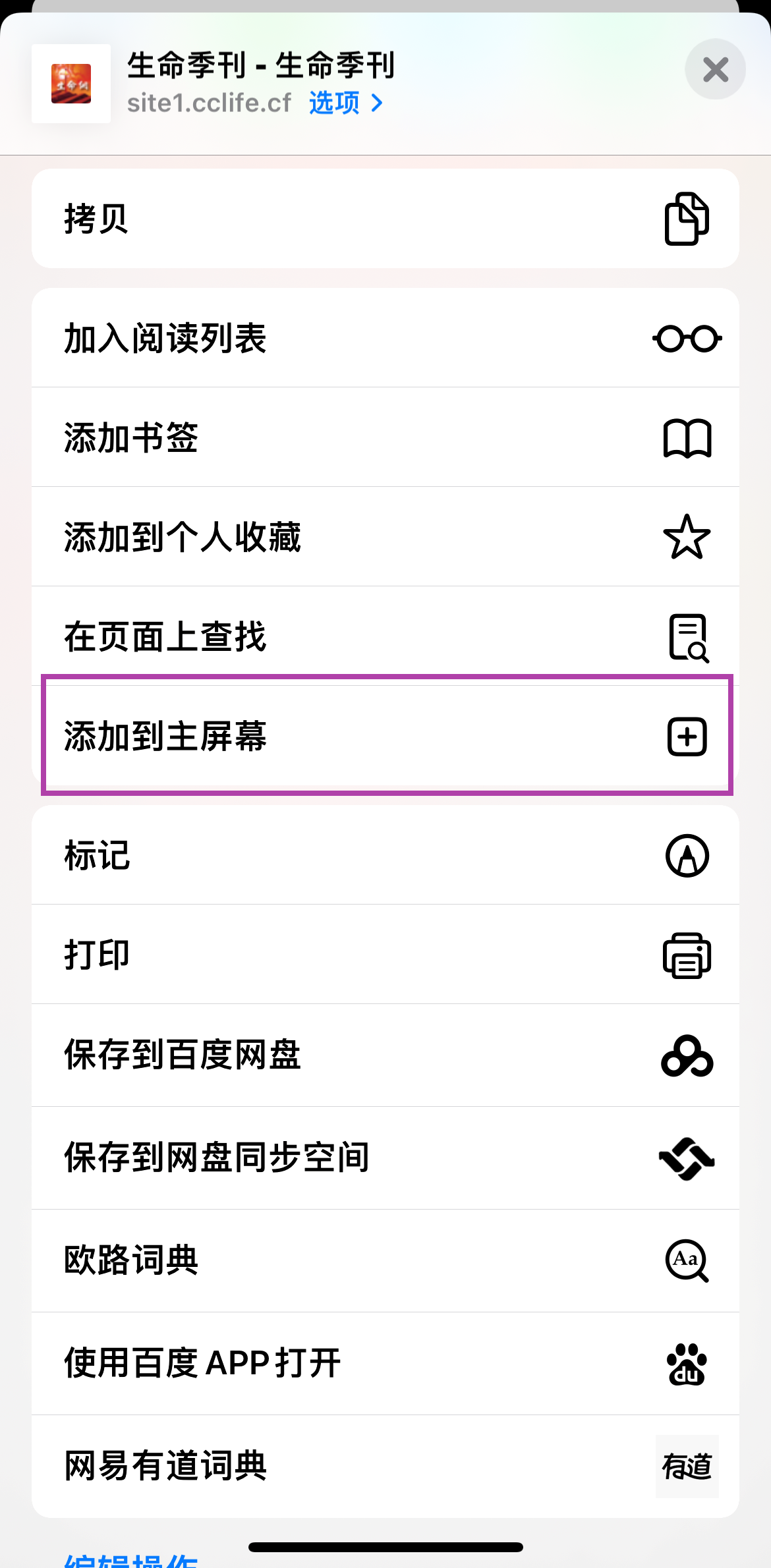Choose 保存到百度网盘

[x=385, y=1055]
